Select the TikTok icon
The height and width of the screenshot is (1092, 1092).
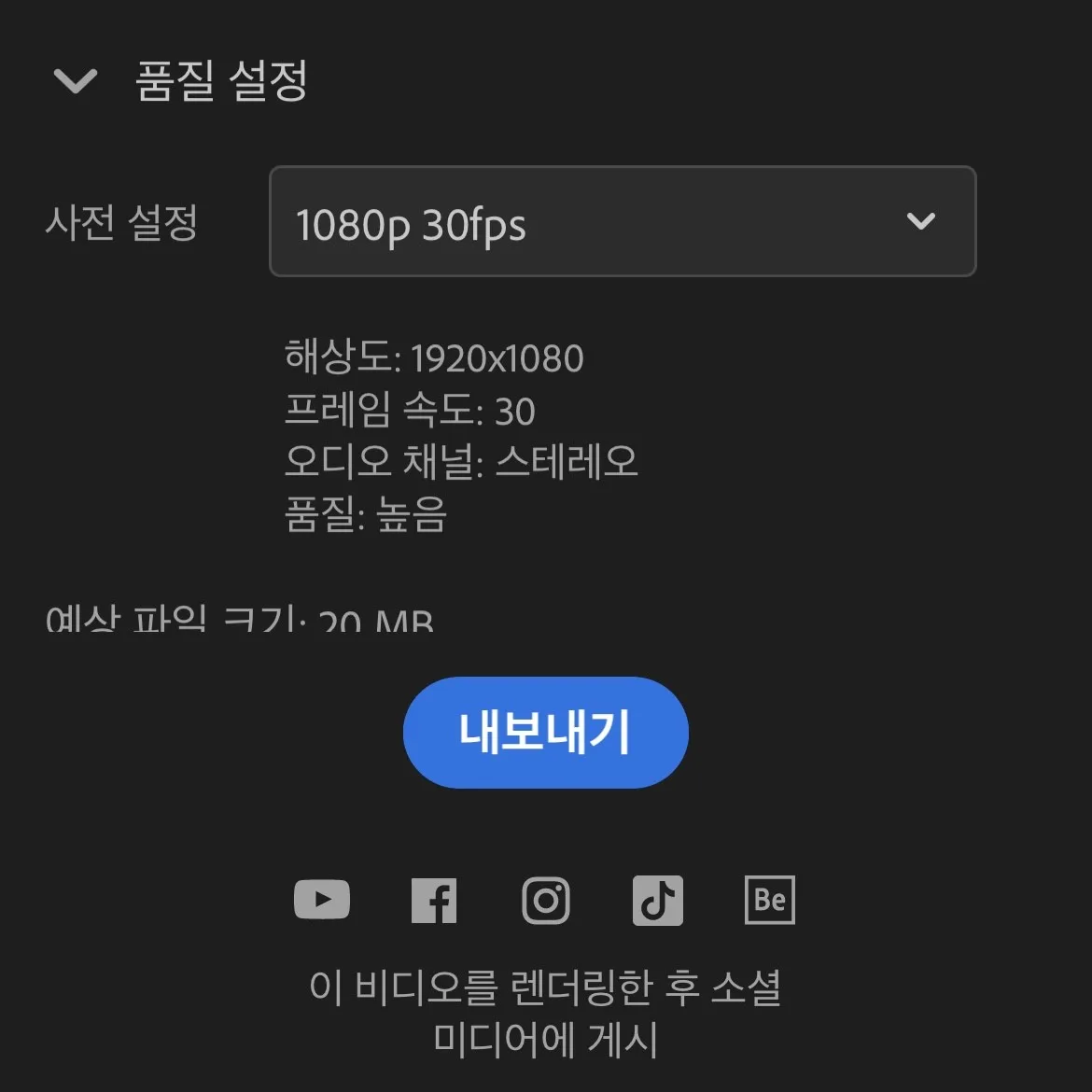(657, 900)
